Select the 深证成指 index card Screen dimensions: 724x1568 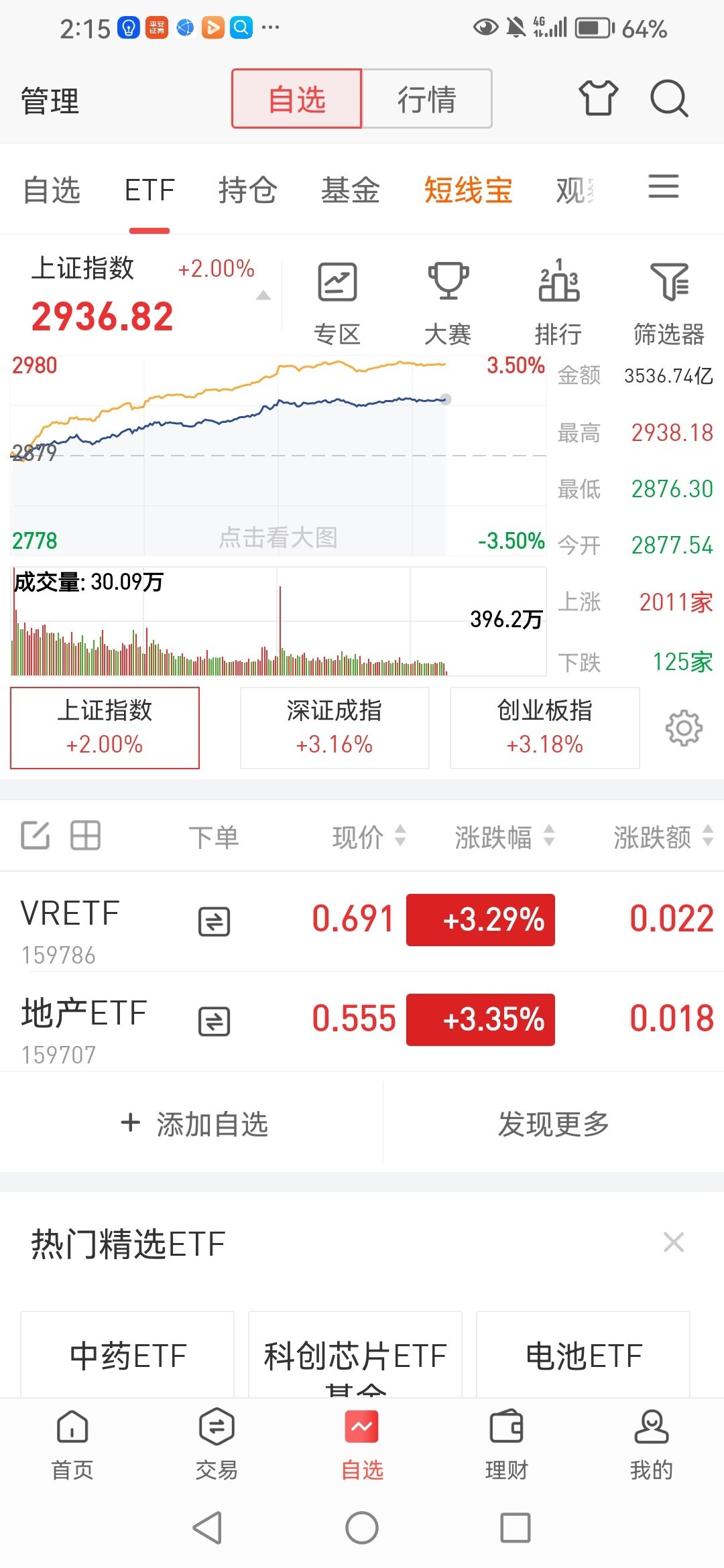coord(335,728)
